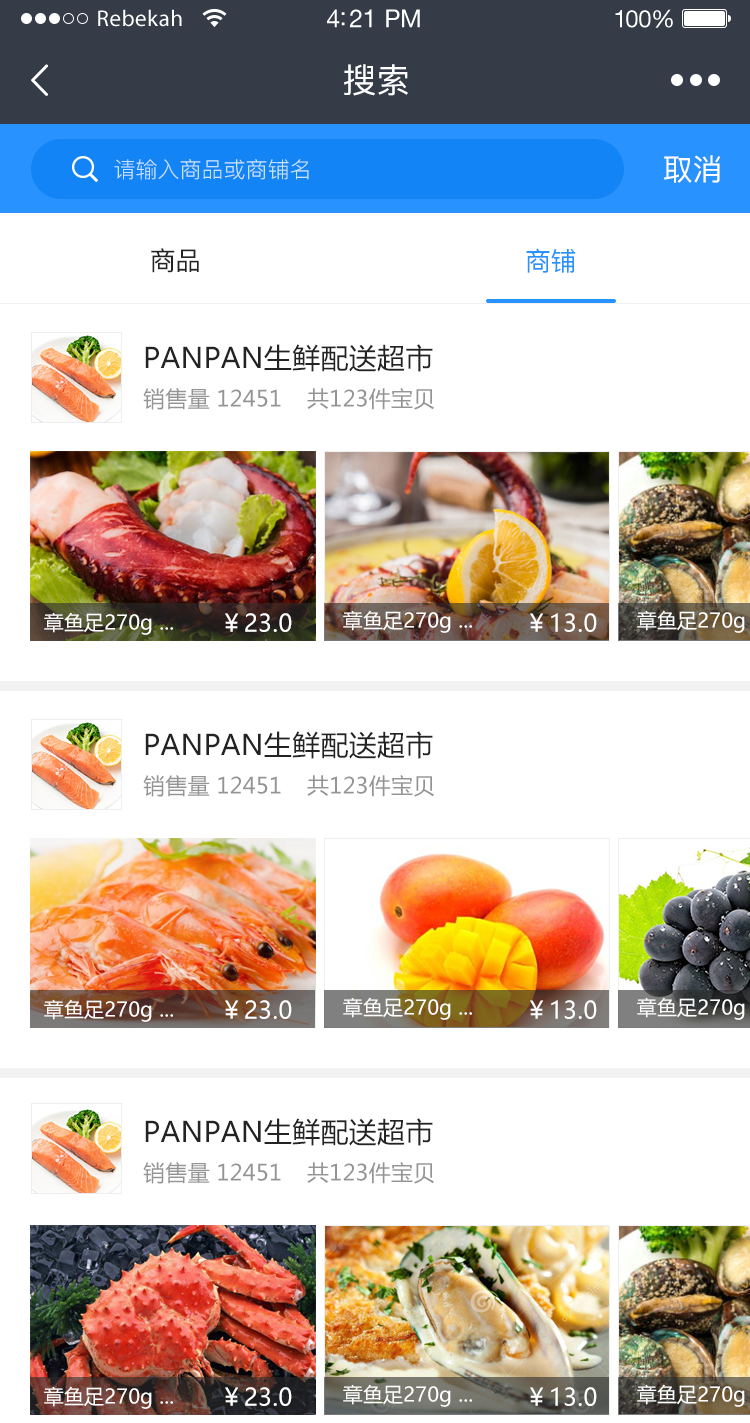Open the grapes product card
This screenshot has height=1423, width=750.
[x=684, y=932]
